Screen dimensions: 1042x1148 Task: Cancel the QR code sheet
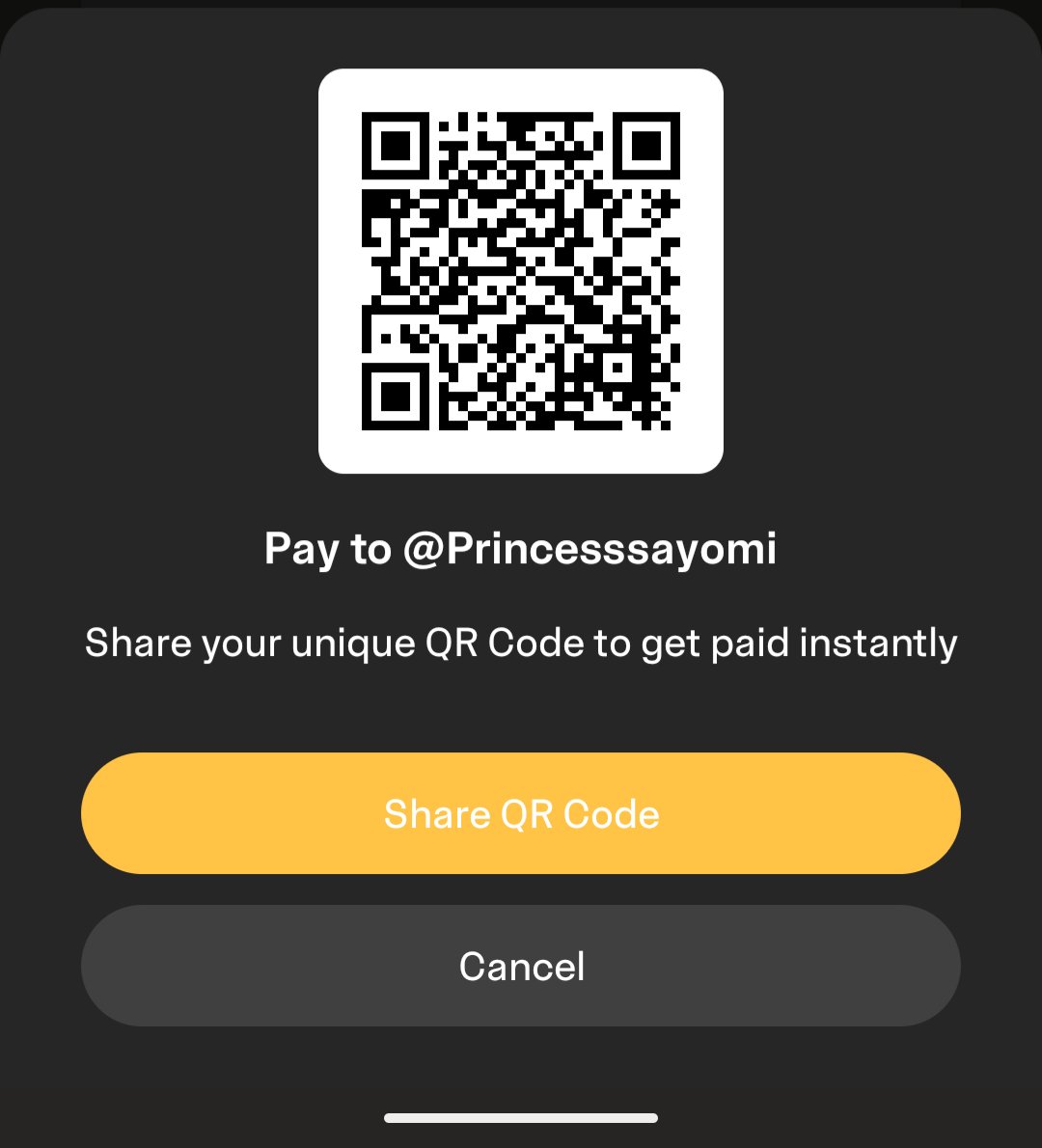point(521,966)
